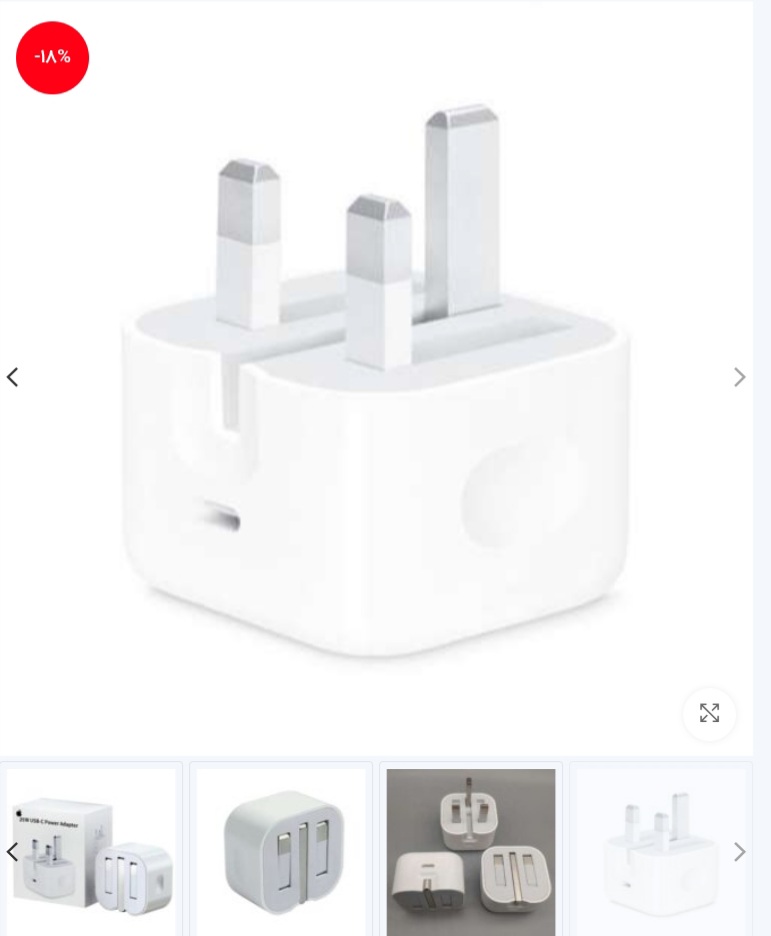
Task: Show the next gallery image via right arrow
Action: tap(739, 377)
